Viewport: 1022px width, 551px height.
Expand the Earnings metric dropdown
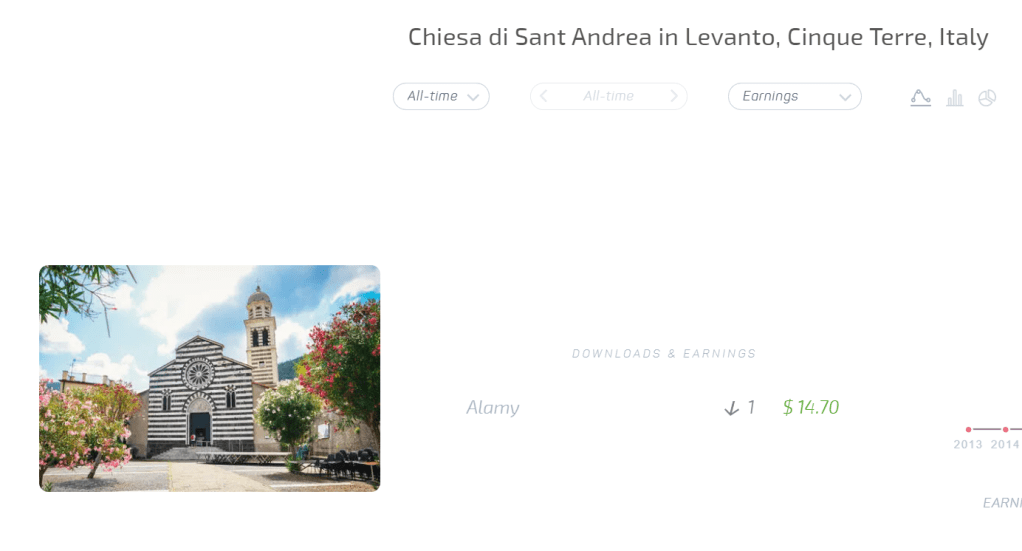tap(794, 97)
